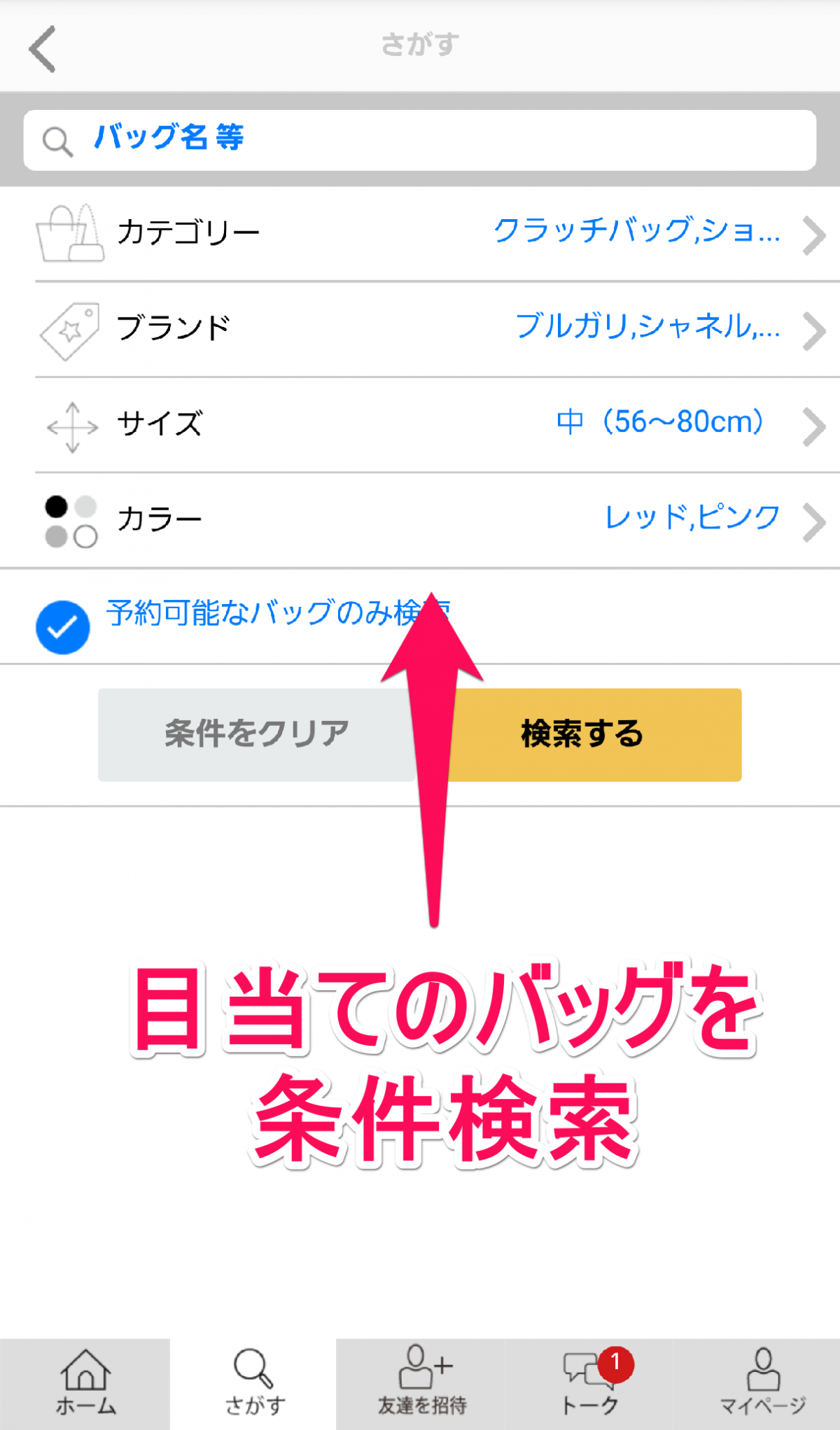
Task: Tap the バッグ名等 search field
Action: click(x=420, y=139)
